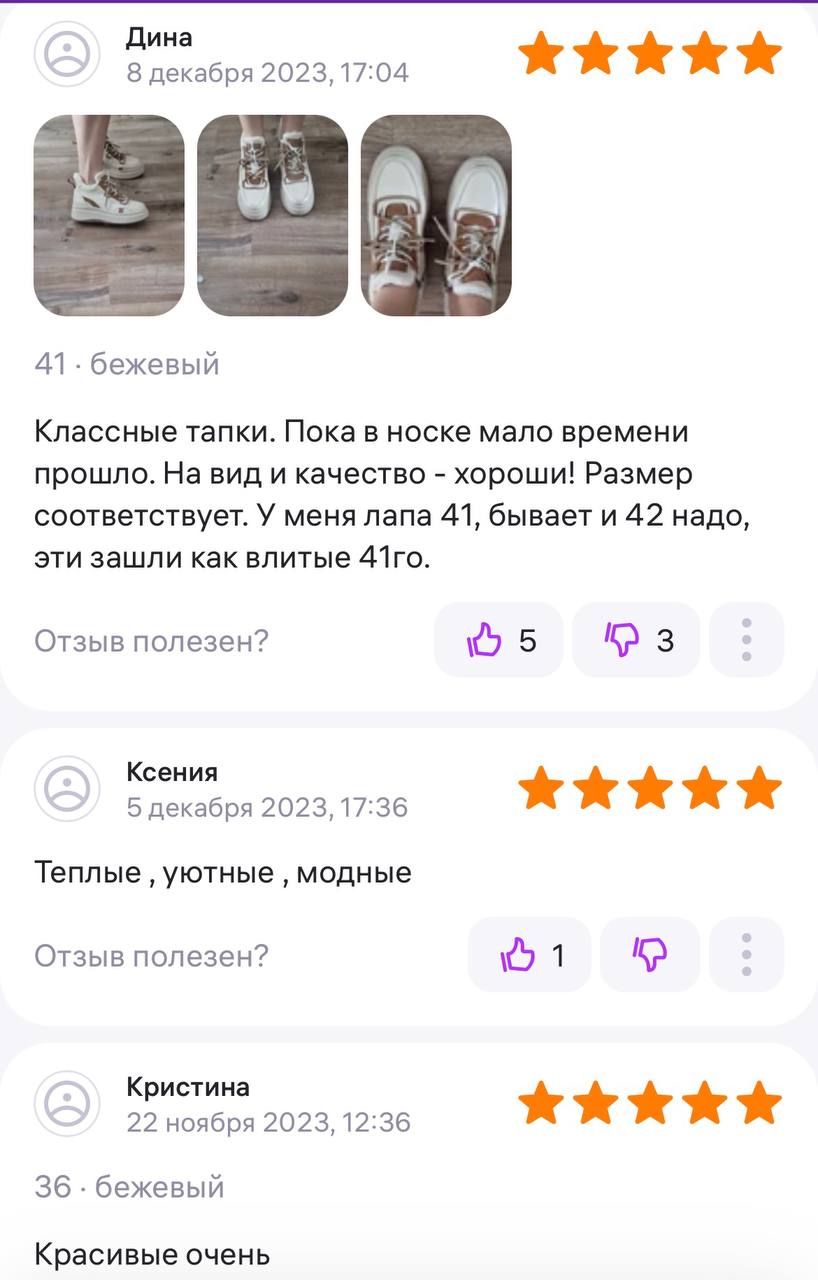Open more options for Ксения's review
This screenshot has height=1280, width=818.
click(x=746, y=955)
